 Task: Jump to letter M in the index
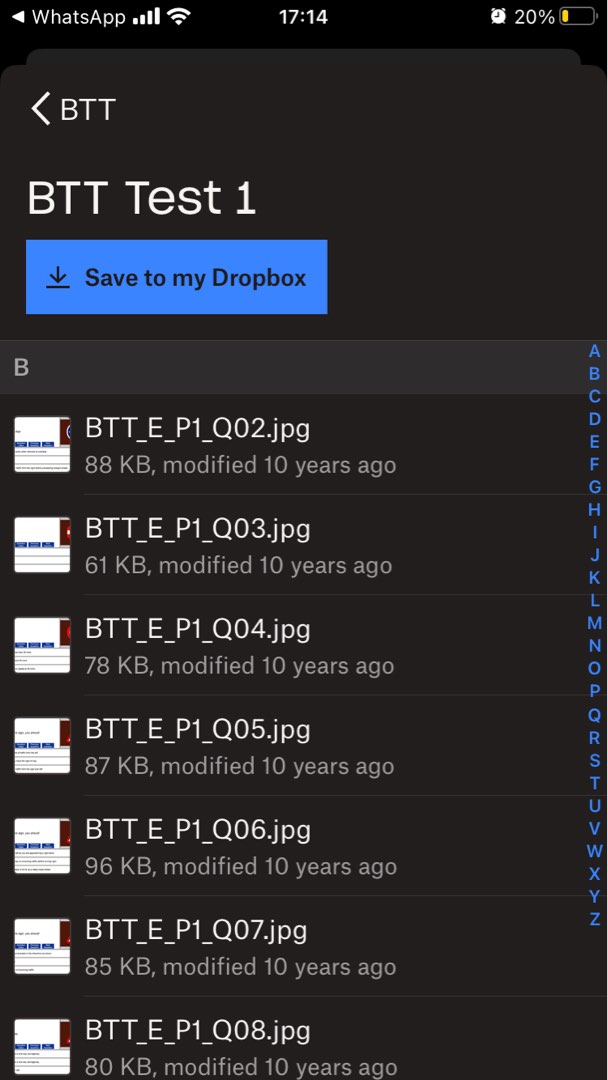pyautogui.click(x=595, y=623)
